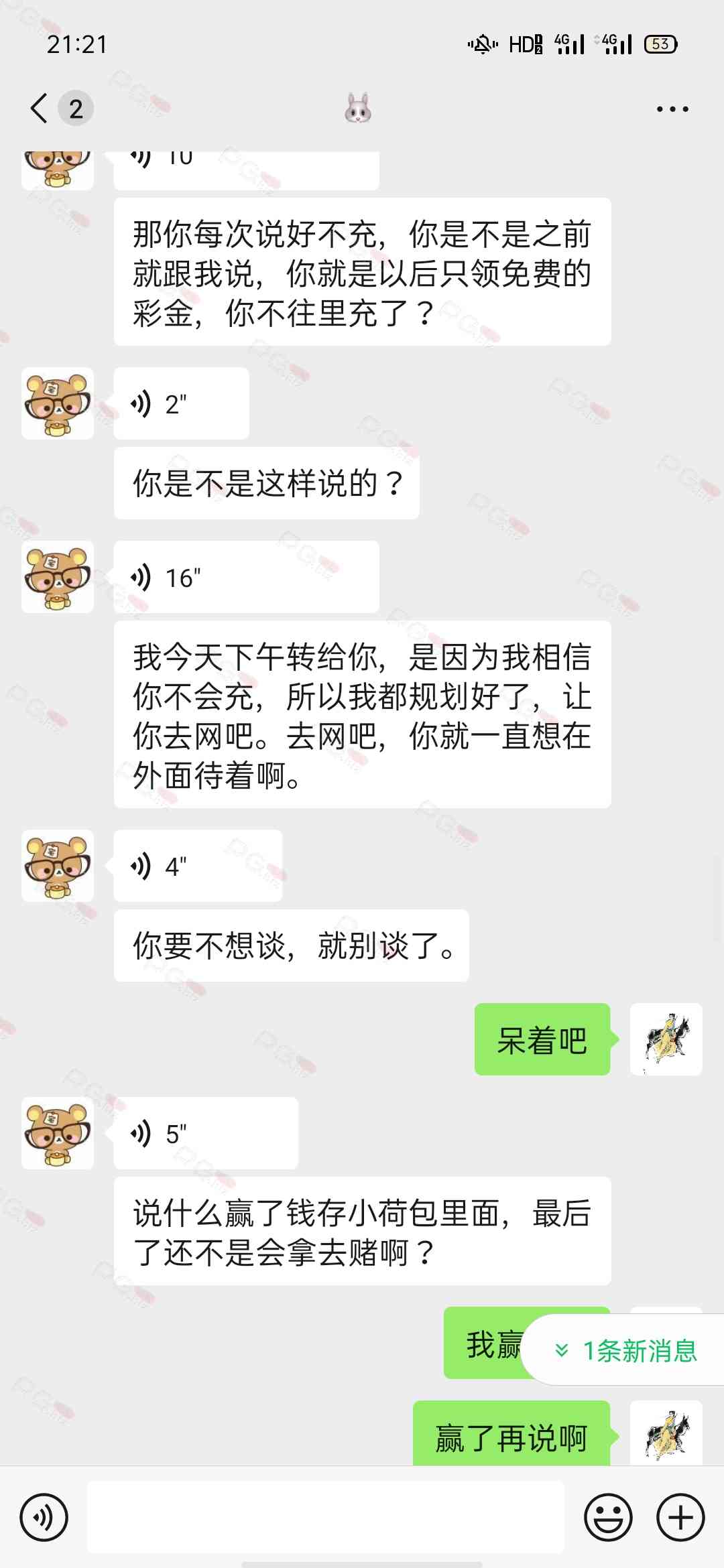Play the 4-second voice message
724x1568 pixels.
click(x=197, y=866)
